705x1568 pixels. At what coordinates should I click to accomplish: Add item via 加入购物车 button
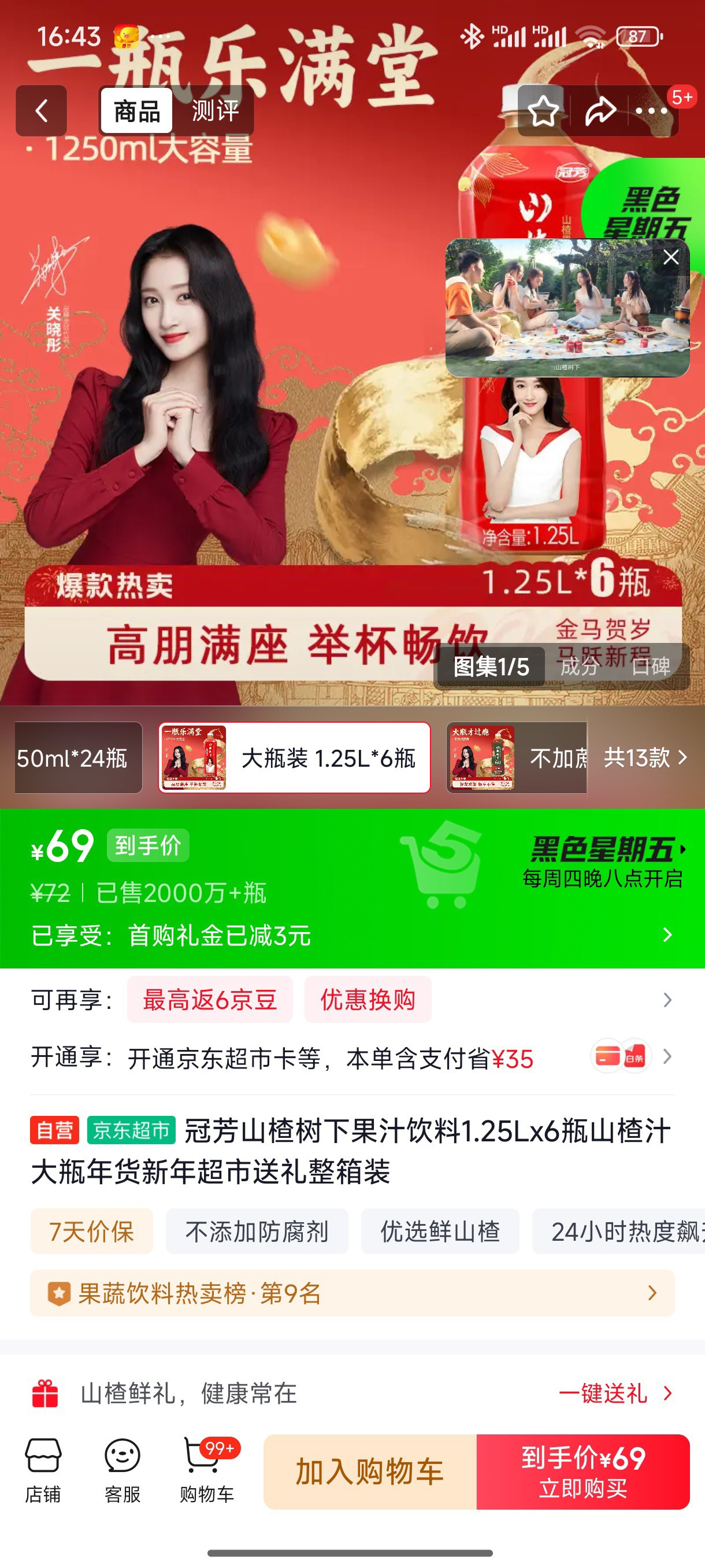click(369, 1472)
